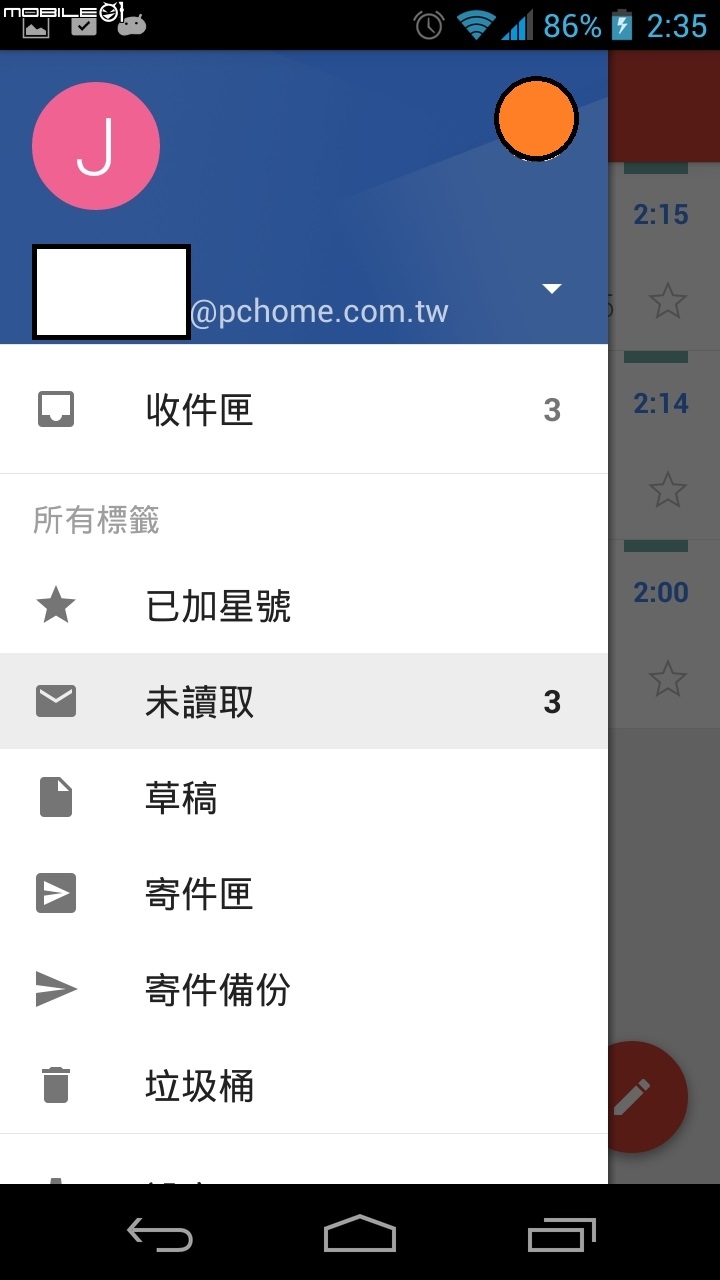
Task: Switch to the orange secondary account avatar
Action: [x=537, y=119]
